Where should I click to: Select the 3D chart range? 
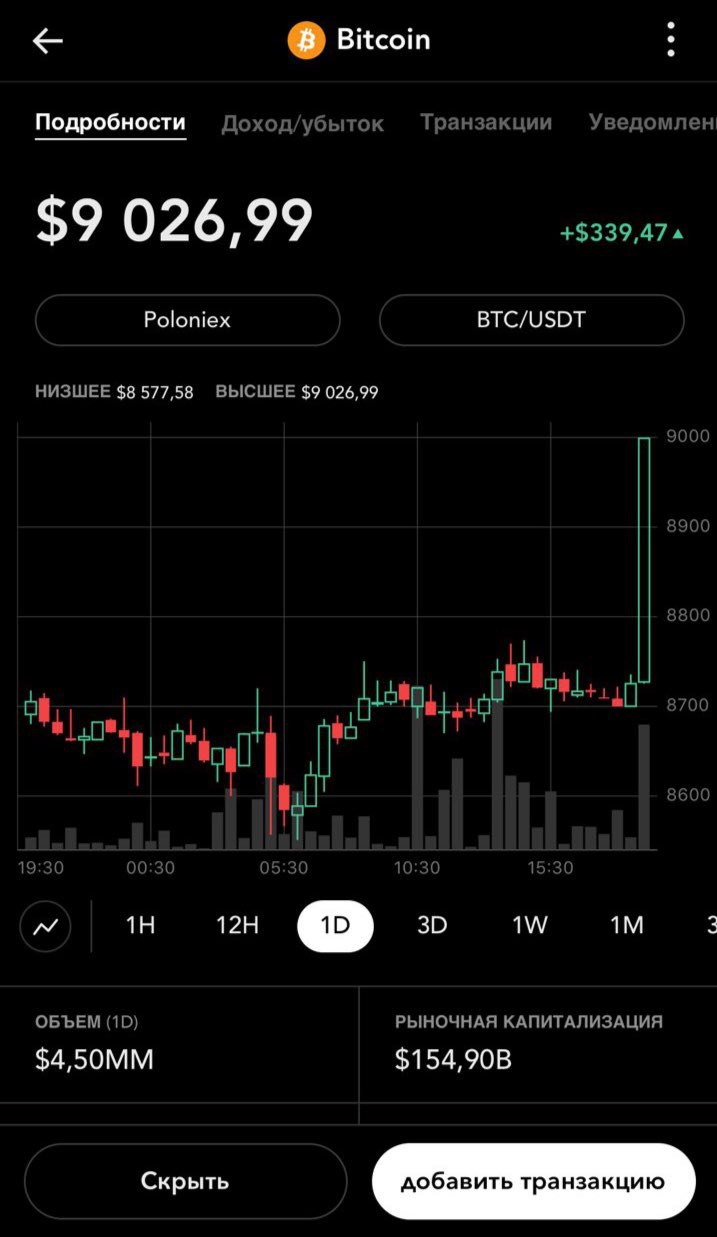(432, 926)
